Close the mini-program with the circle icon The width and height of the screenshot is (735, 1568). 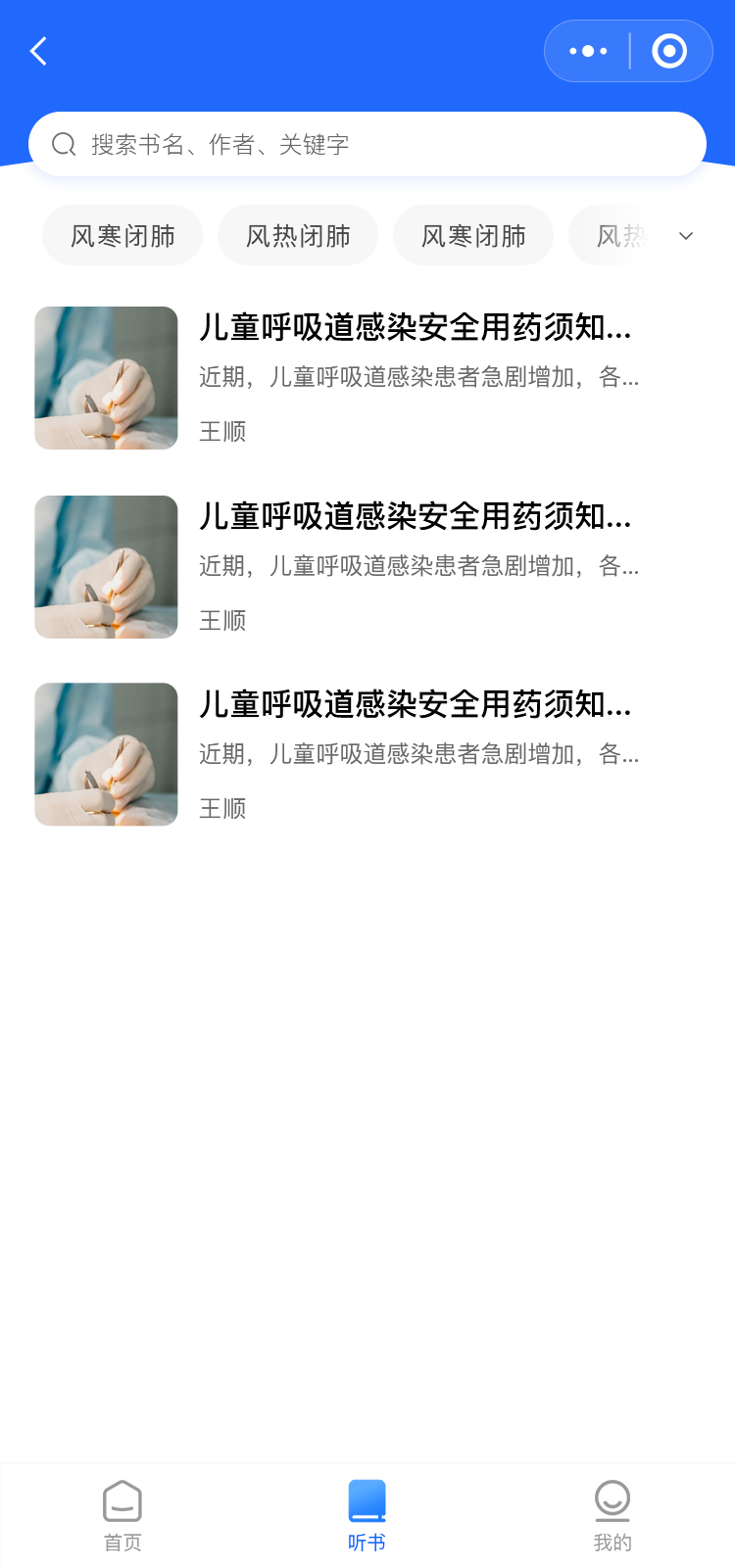coord(669,51)
